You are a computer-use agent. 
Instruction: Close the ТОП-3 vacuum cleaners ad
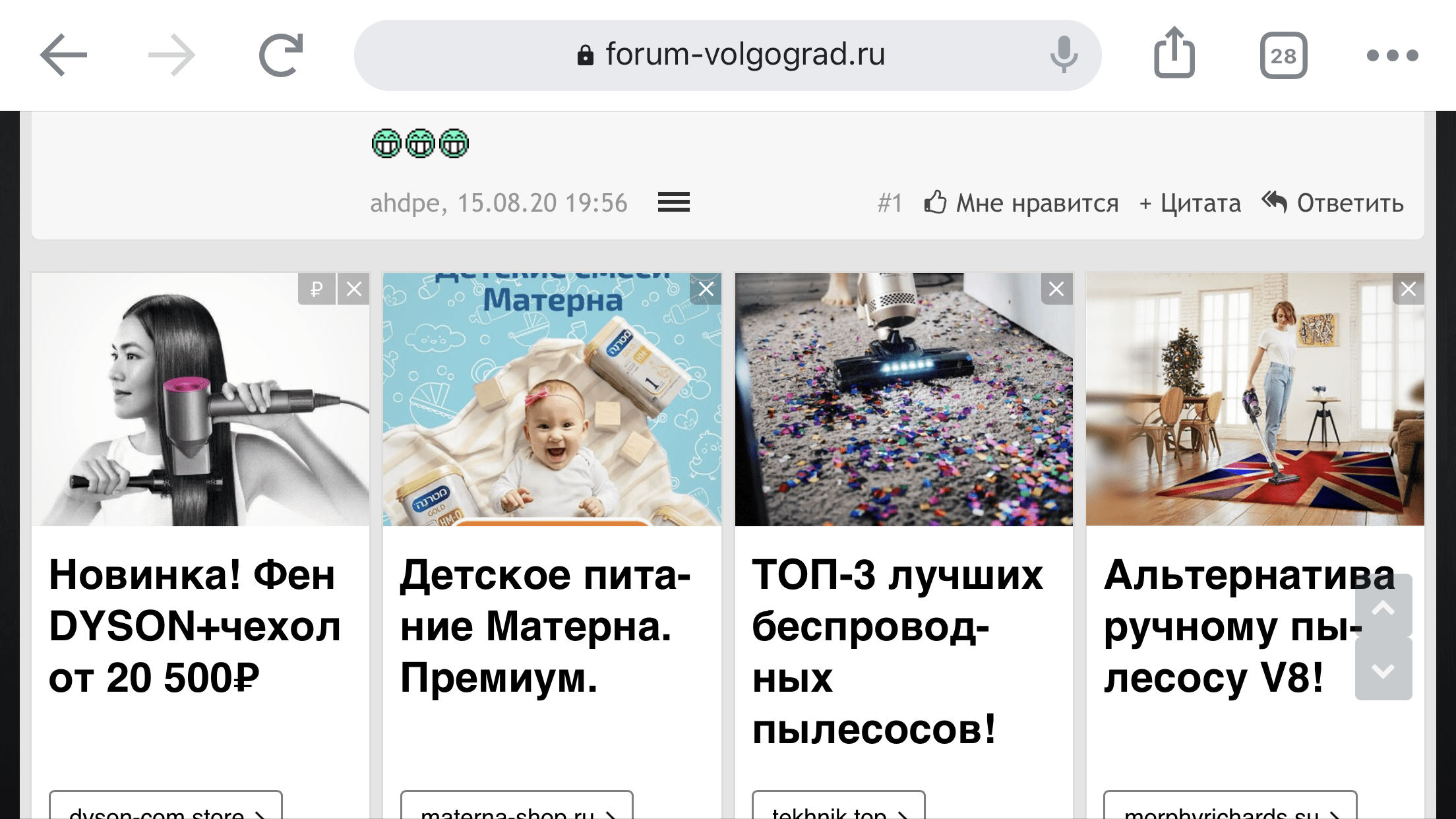[1056, 289]
